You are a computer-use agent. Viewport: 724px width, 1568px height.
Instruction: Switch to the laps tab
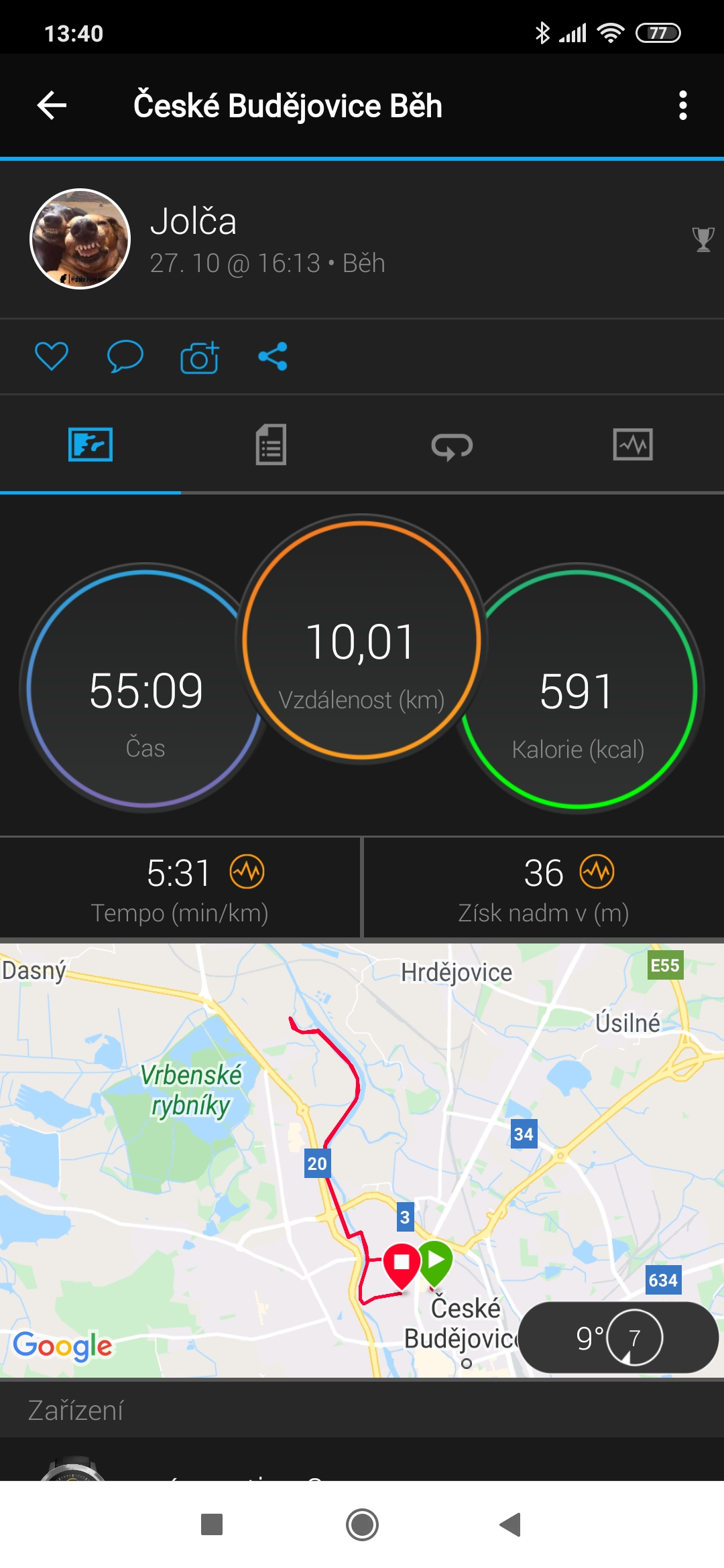coord(452,446)
